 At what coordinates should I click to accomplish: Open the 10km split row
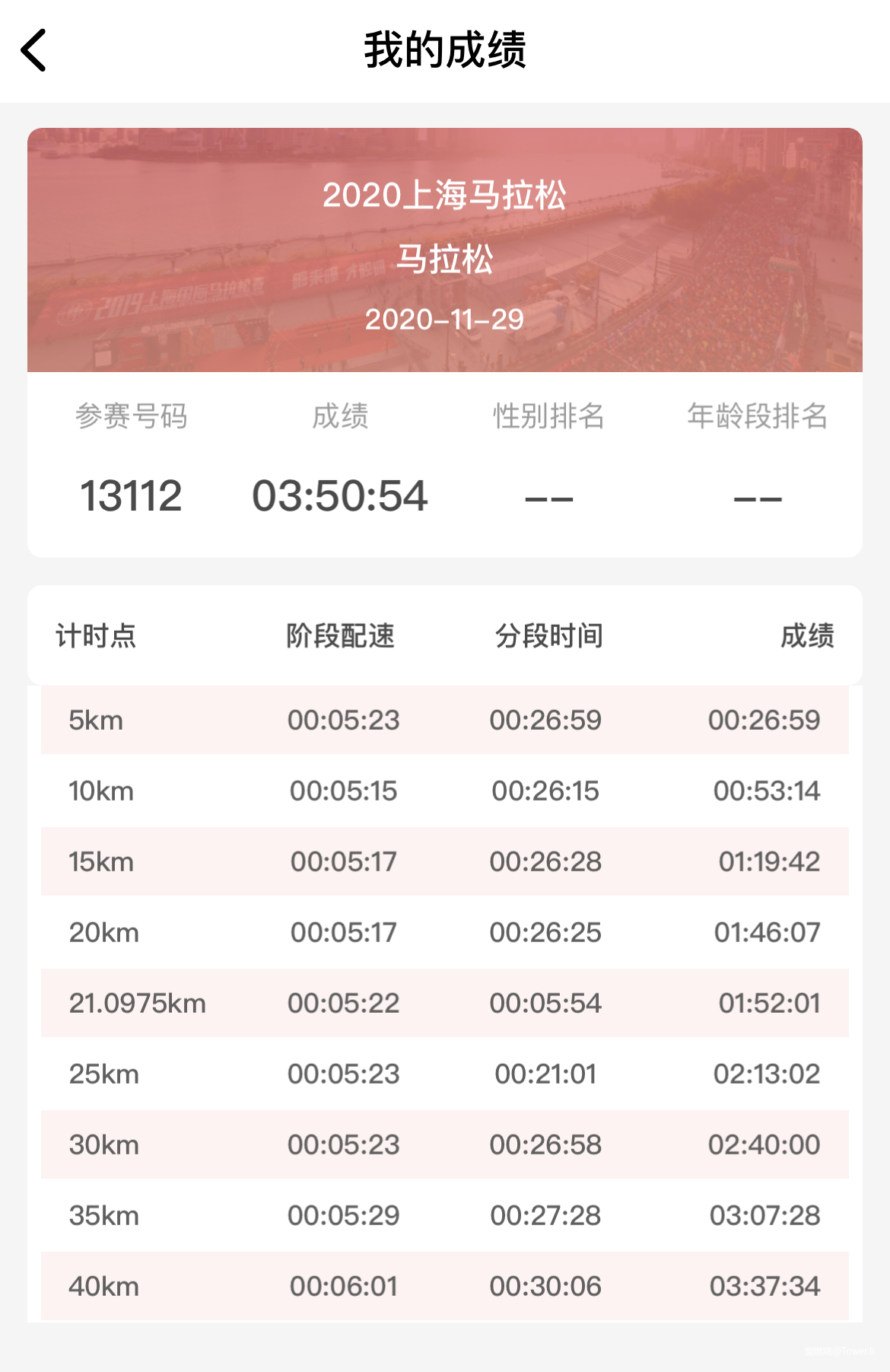tap(445, 790)
